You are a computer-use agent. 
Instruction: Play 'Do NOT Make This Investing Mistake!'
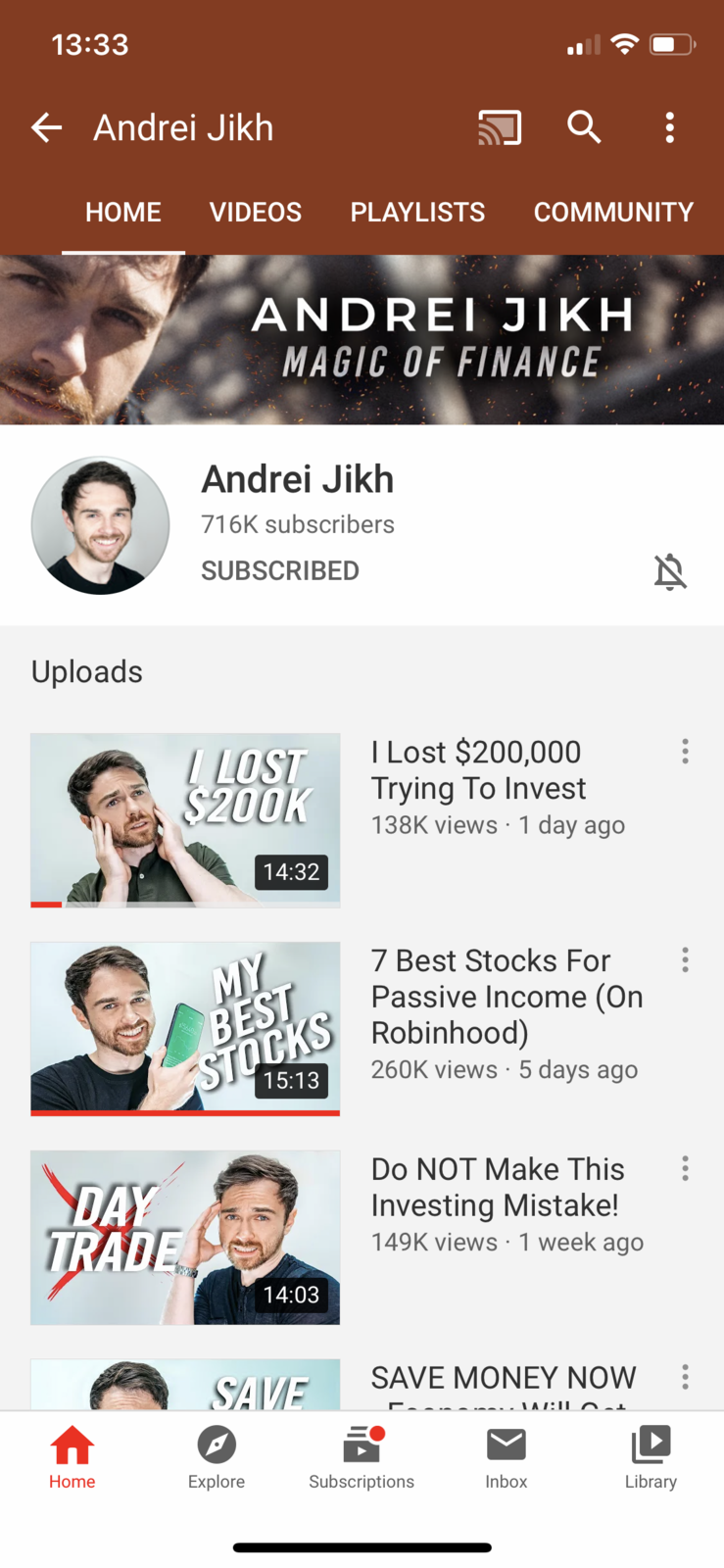(185, 1237)
